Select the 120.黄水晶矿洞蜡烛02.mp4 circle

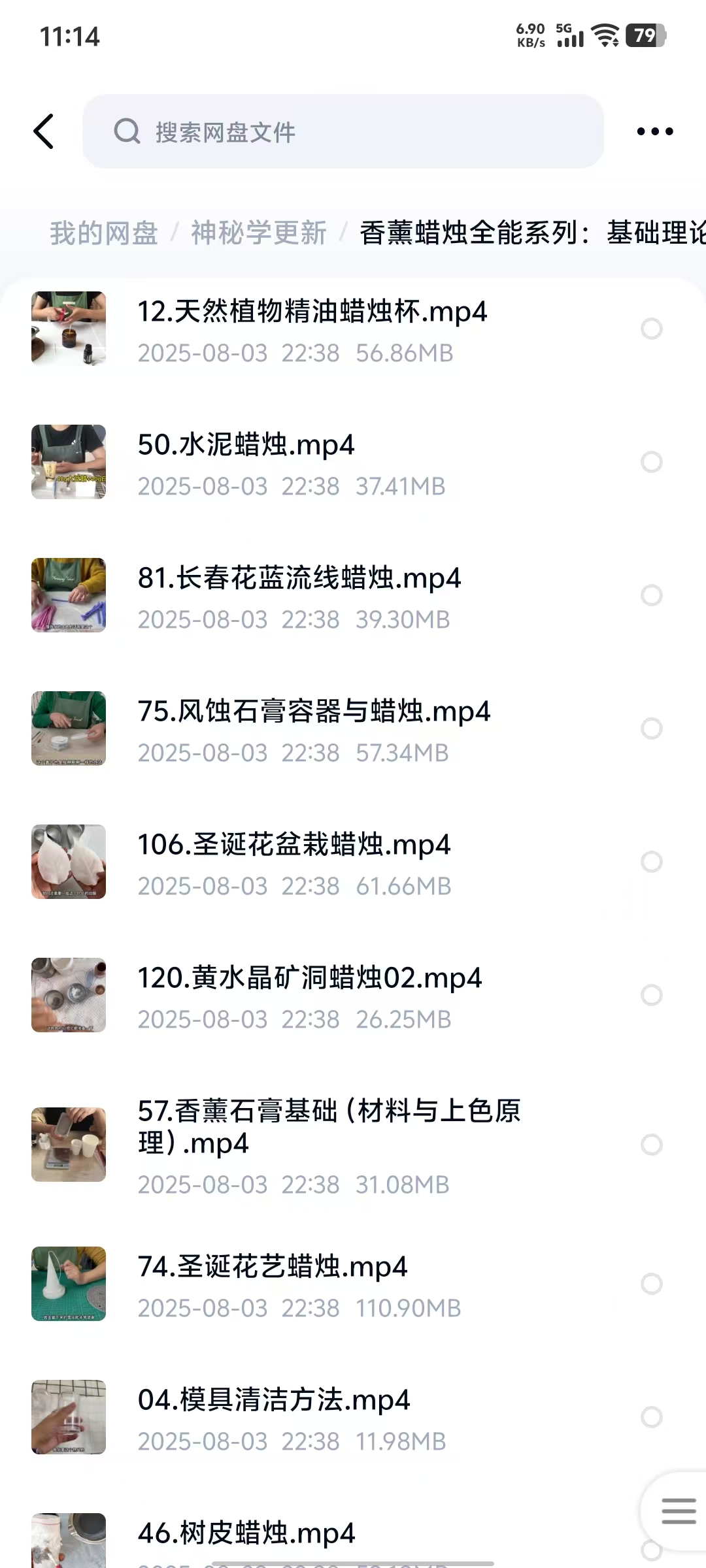tap(651, 995)
